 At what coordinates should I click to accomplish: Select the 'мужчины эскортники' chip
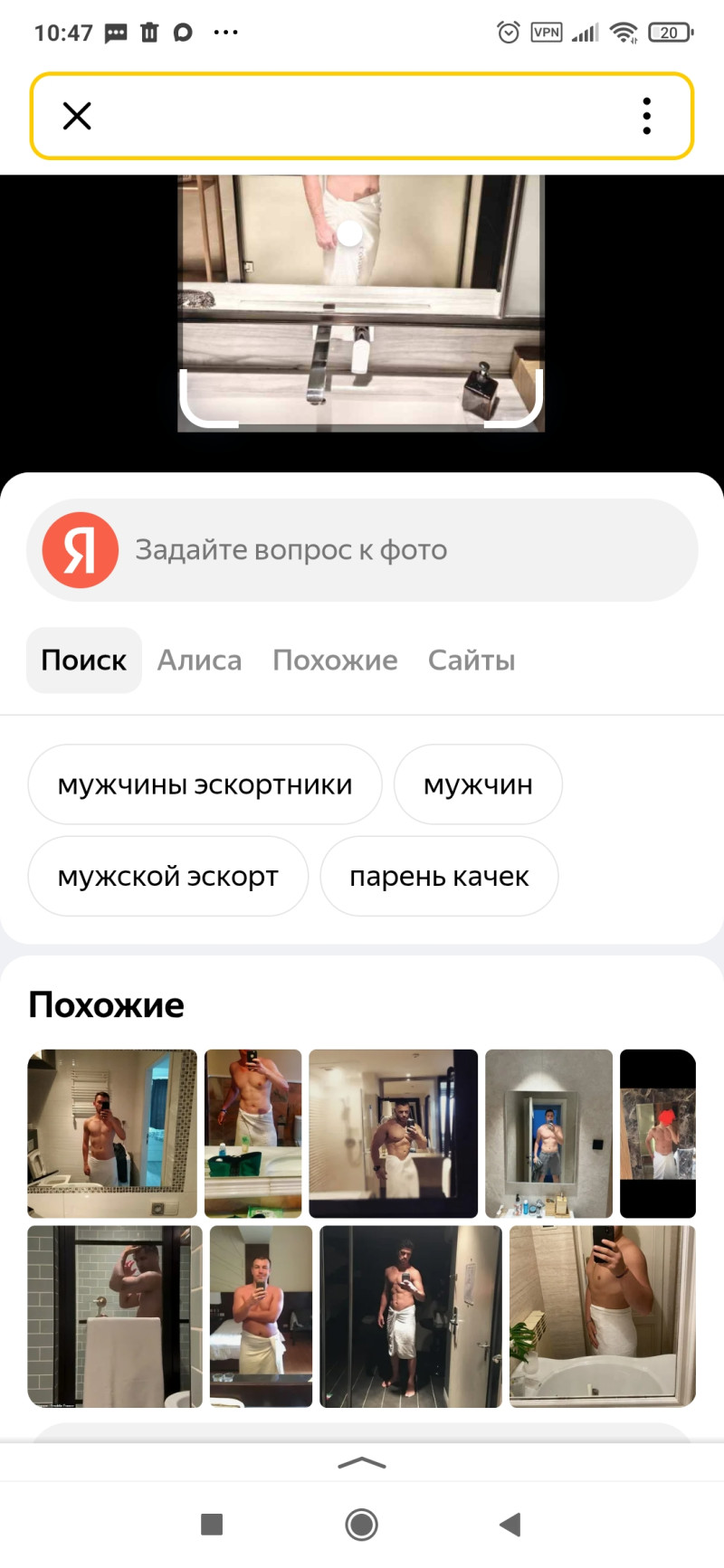205,784
